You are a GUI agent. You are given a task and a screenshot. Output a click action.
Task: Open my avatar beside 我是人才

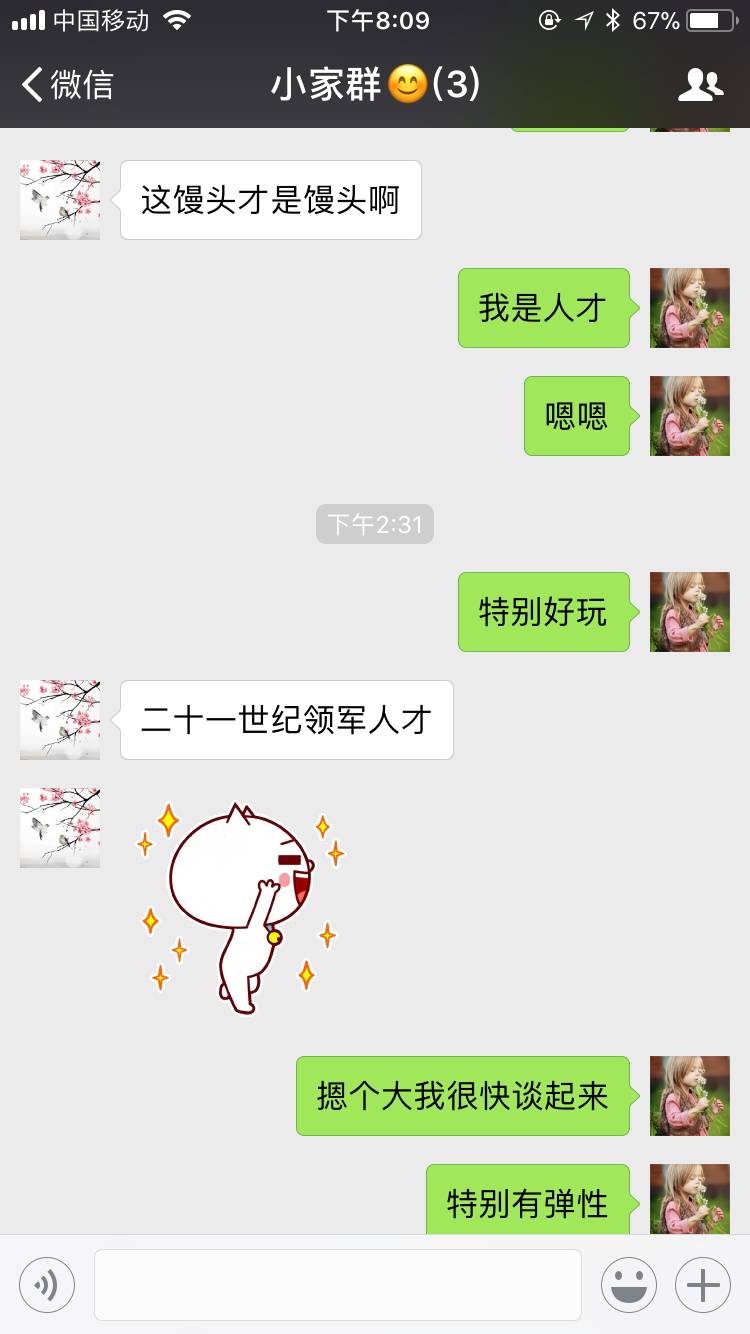pyautogui.click(x=690, y=308)
